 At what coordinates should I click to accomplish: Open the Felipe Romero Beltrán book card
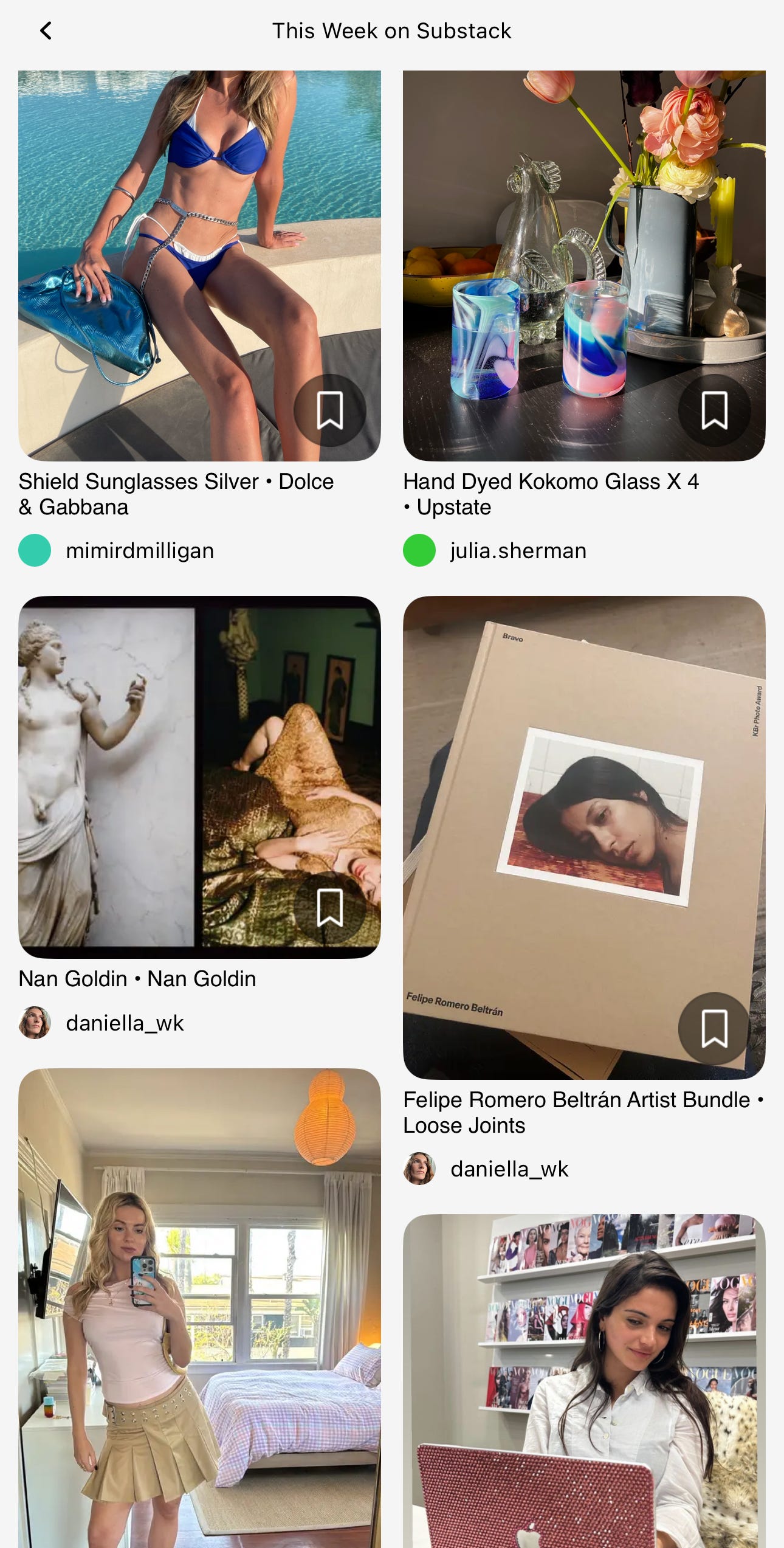point(584,838)
